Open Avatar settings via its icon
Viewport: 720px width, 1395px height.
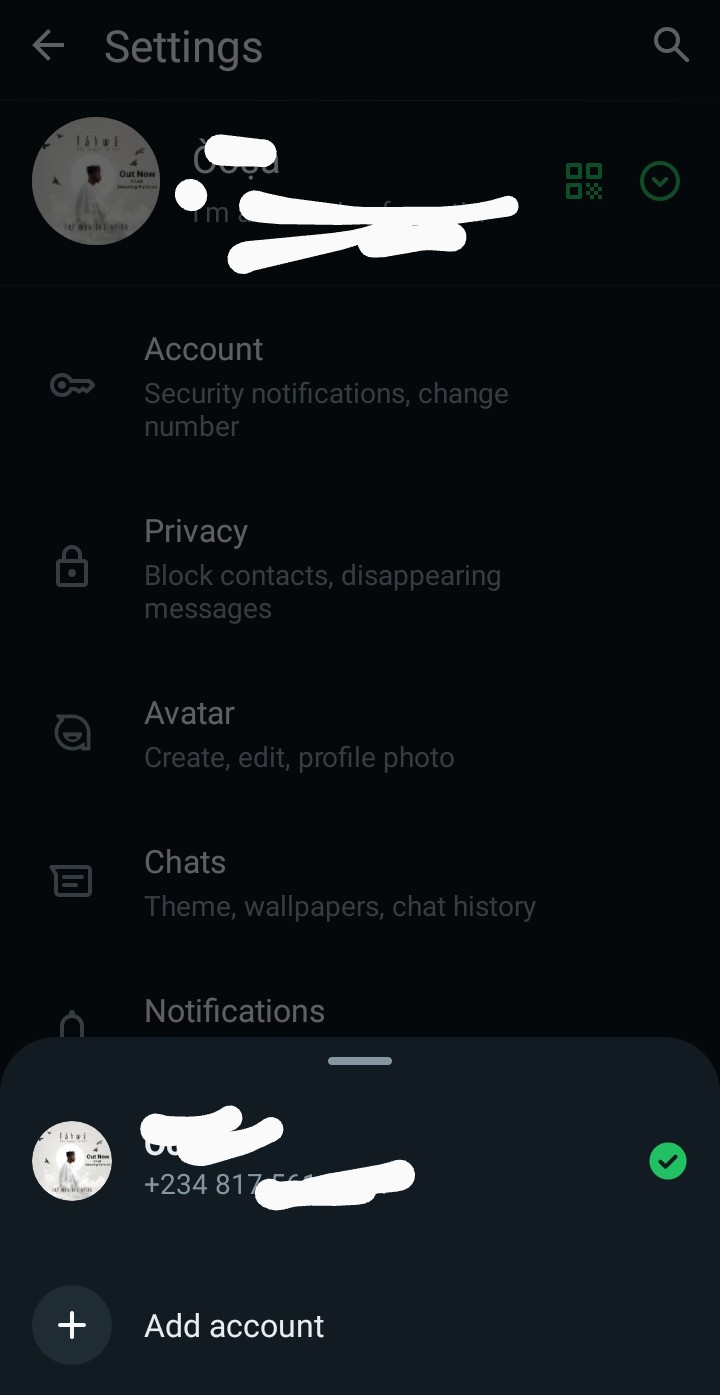pos(71,732)
